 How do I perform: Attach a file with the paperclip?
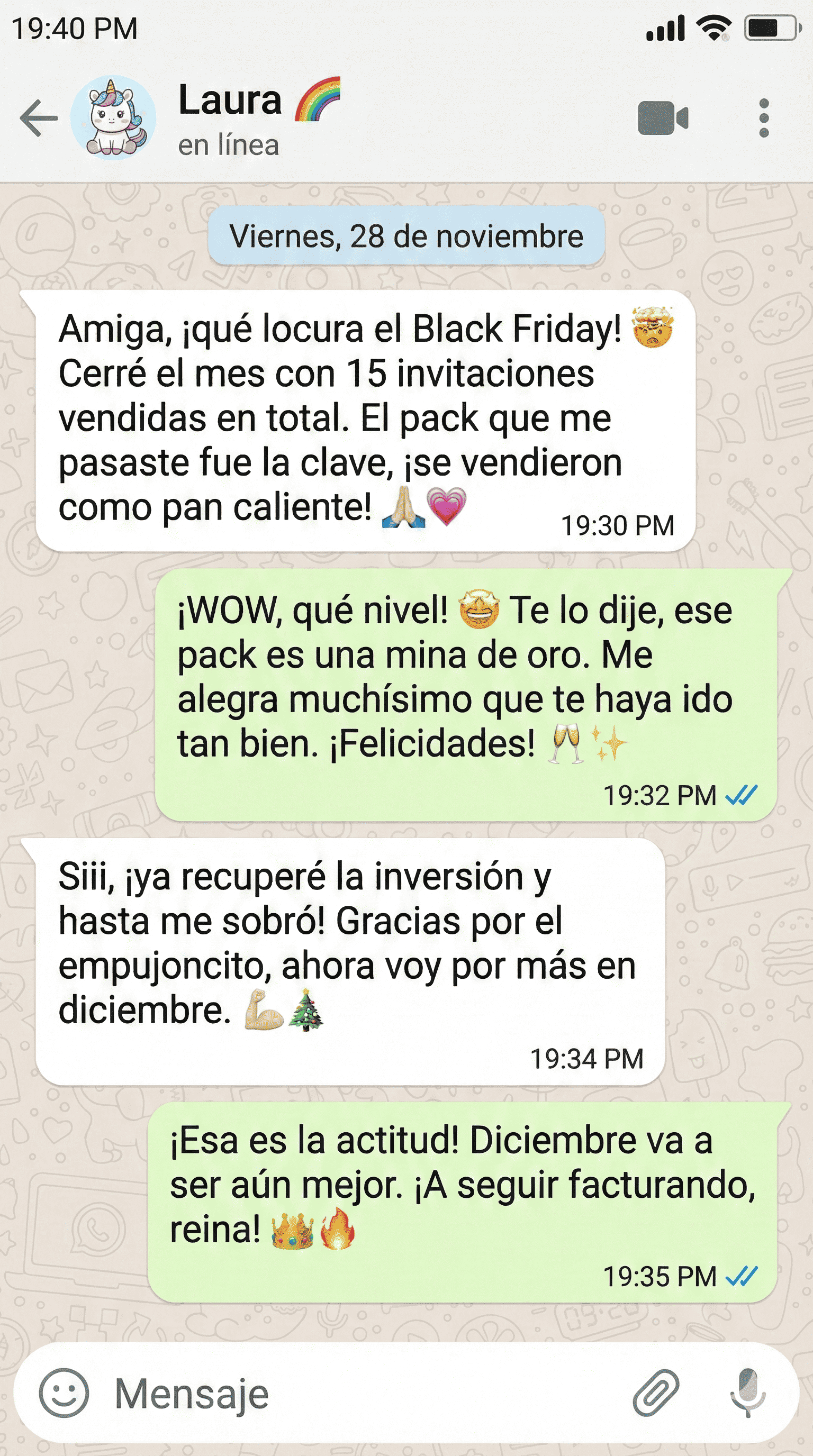click(x=655, y=1393)
